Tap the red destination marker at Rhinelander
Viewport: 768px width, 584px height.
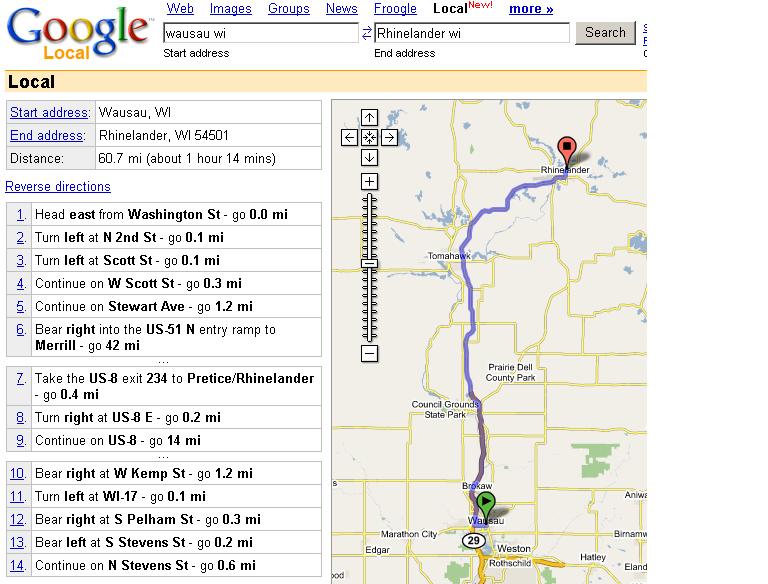567,150
